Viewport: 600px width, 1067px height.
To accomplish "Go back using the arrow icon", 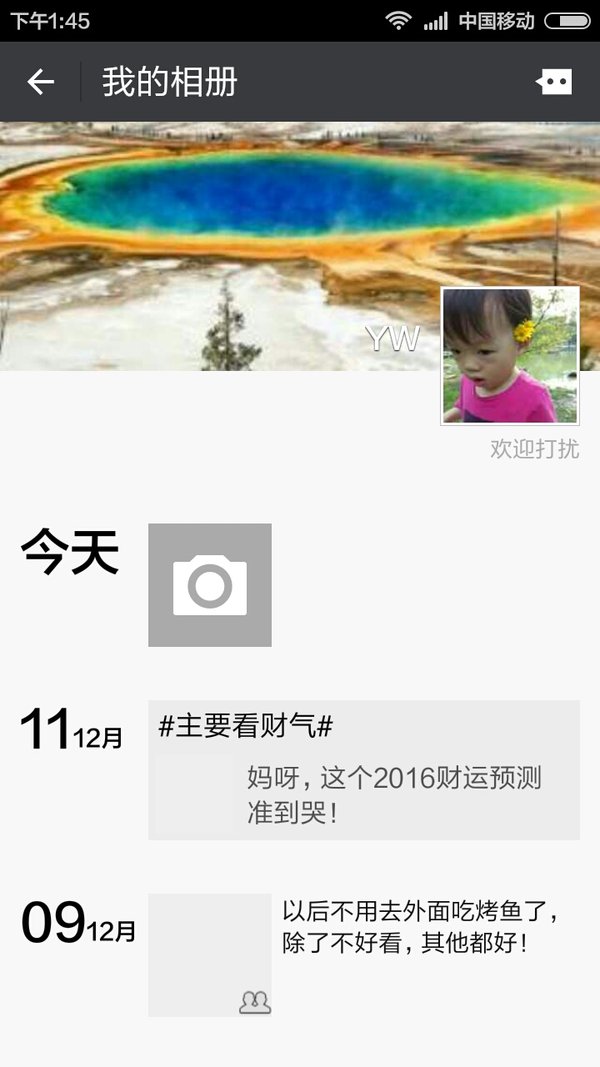I will [40, 82].
